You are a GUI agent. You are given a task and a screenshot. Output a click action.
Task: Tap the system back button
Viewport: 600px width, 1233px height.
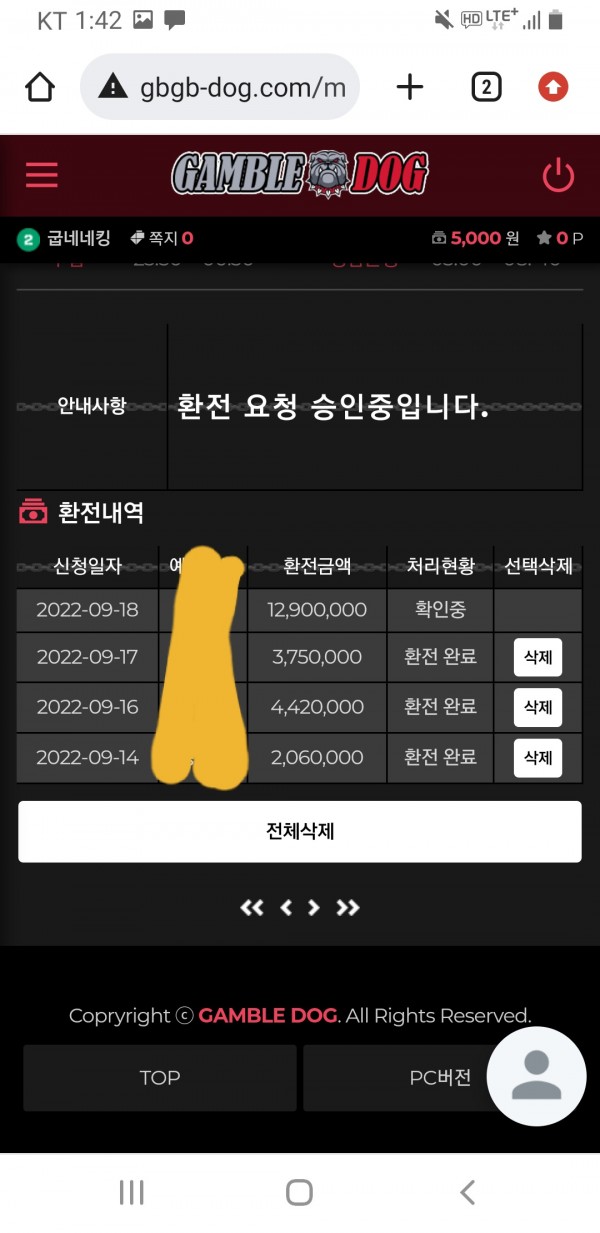[x=467, y=1192]
